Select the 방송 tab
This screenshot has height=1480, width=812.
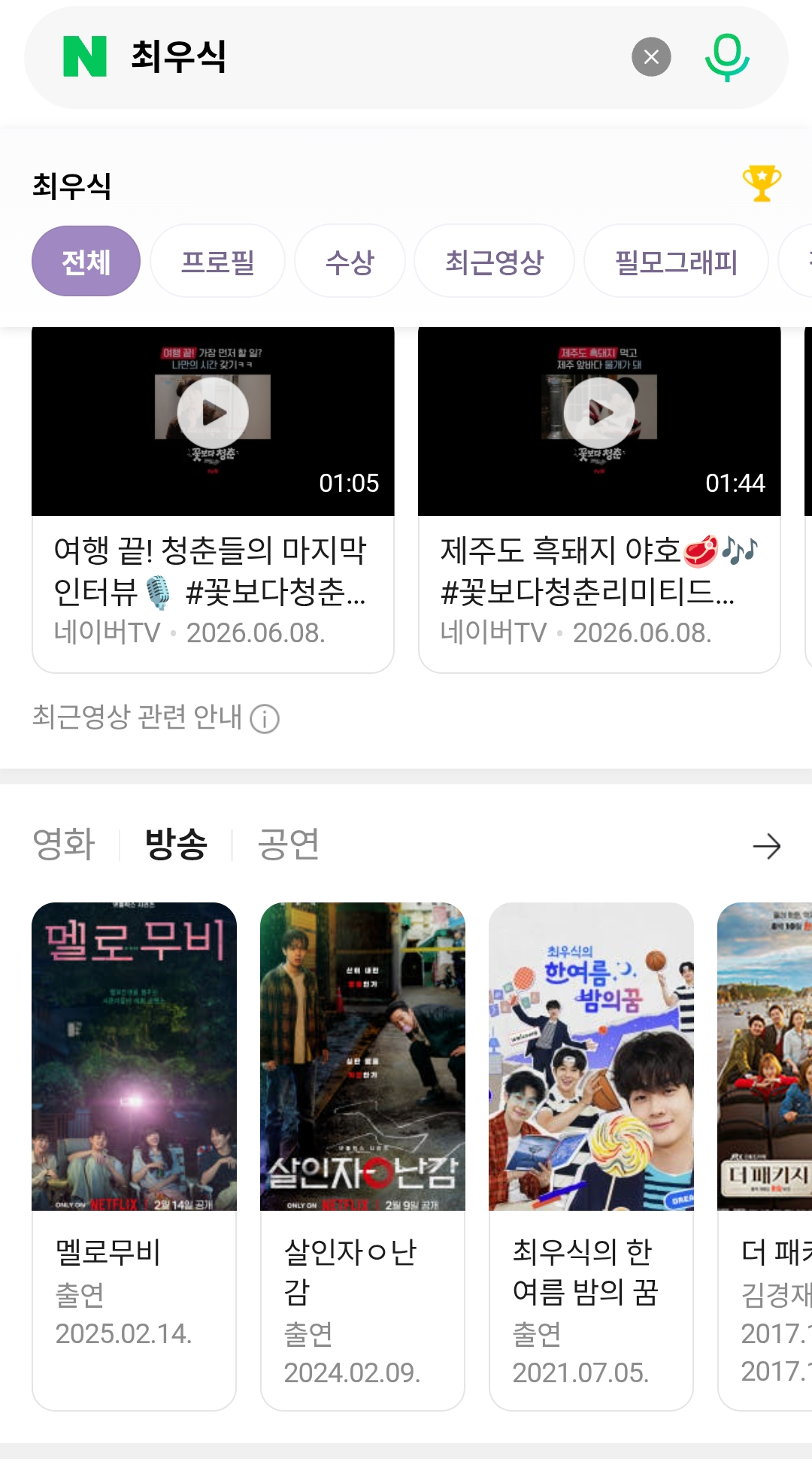[176, 844]
